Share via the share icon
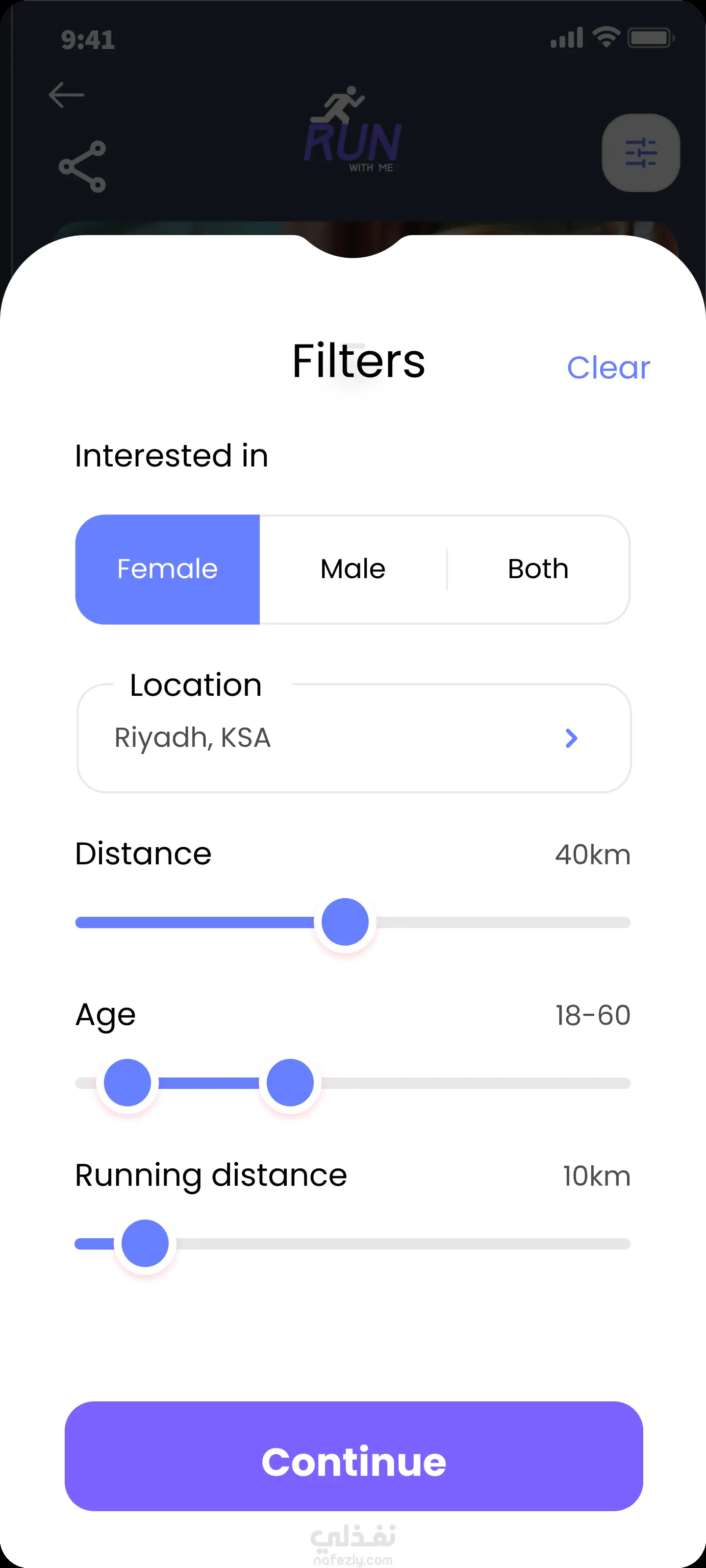This screenshot has width=706, height=1568. pos(83,167)
